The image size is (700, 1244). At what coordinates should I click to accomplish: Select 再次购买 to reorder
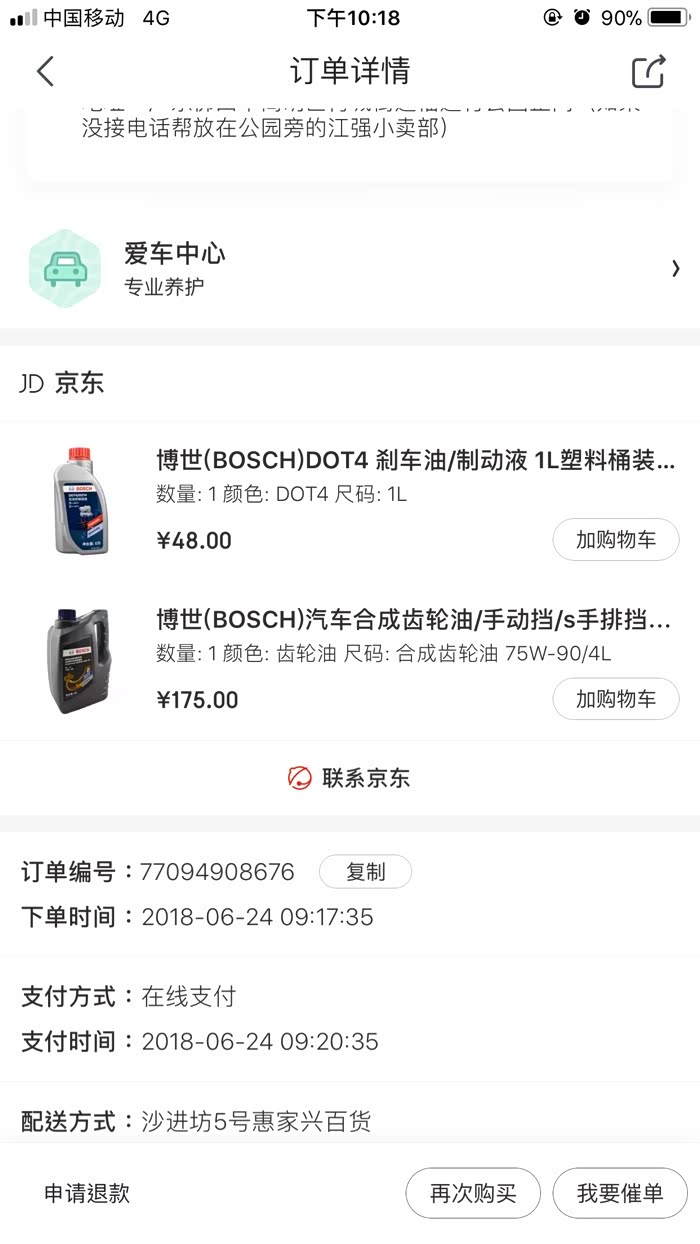point(473,1193)
